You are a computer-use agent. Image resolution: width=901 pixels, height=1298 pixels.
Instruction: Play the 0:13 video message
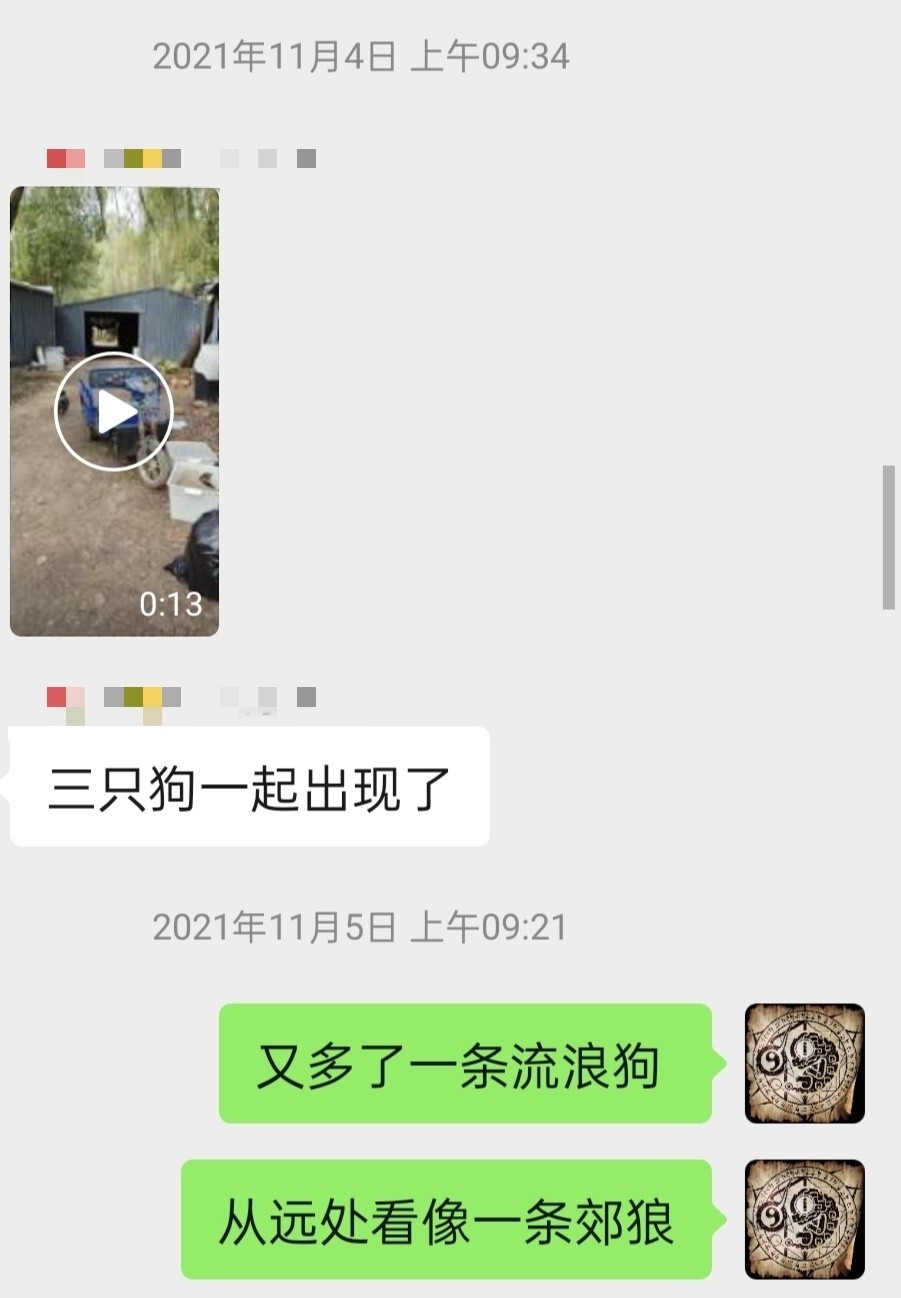(114, 411)
